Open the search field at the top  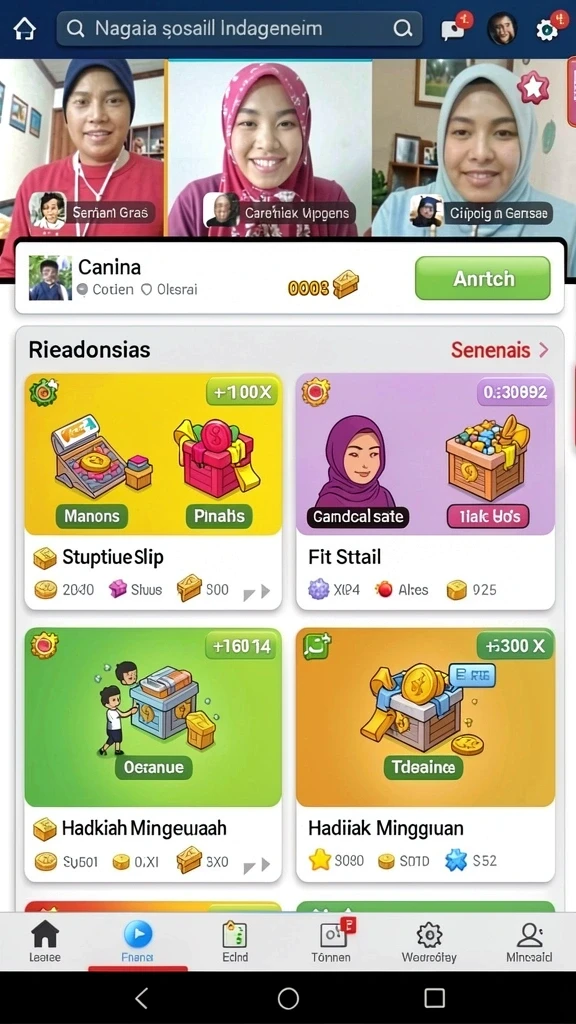coord(239,29)
